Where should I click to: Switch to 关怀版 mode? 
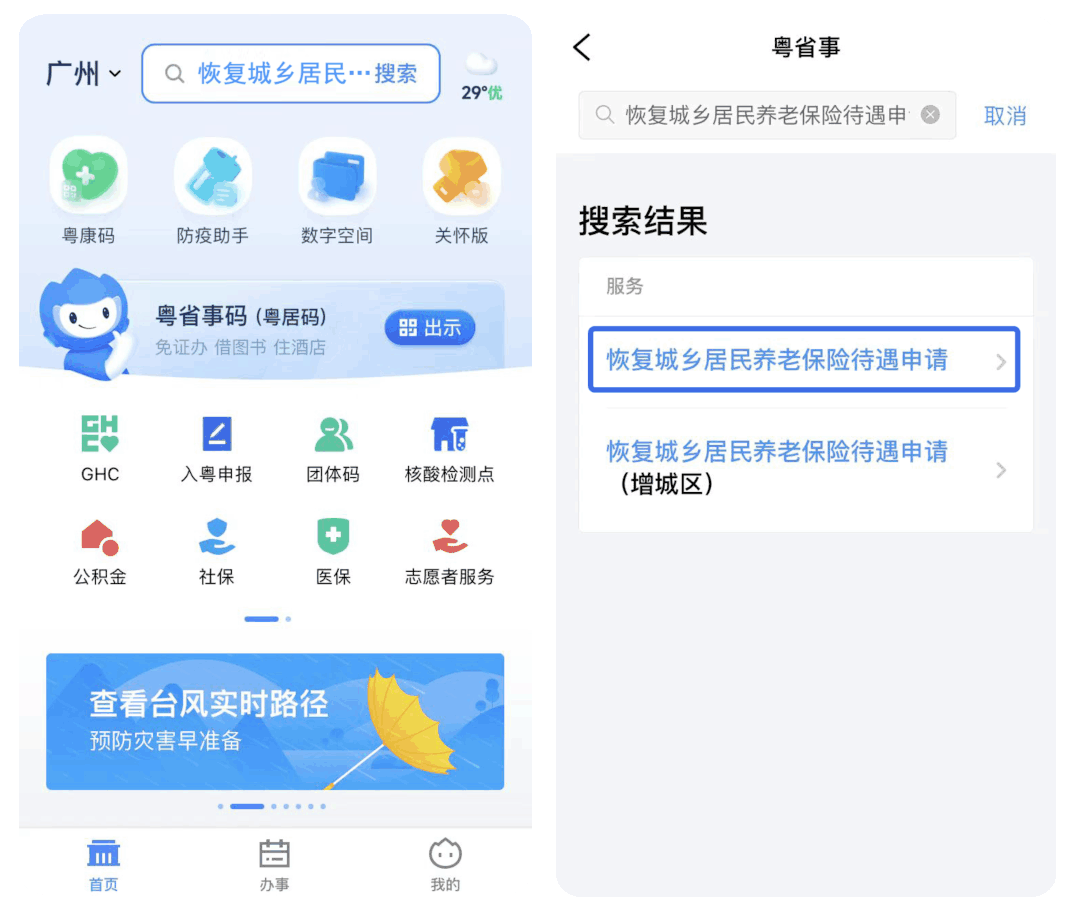461,190
